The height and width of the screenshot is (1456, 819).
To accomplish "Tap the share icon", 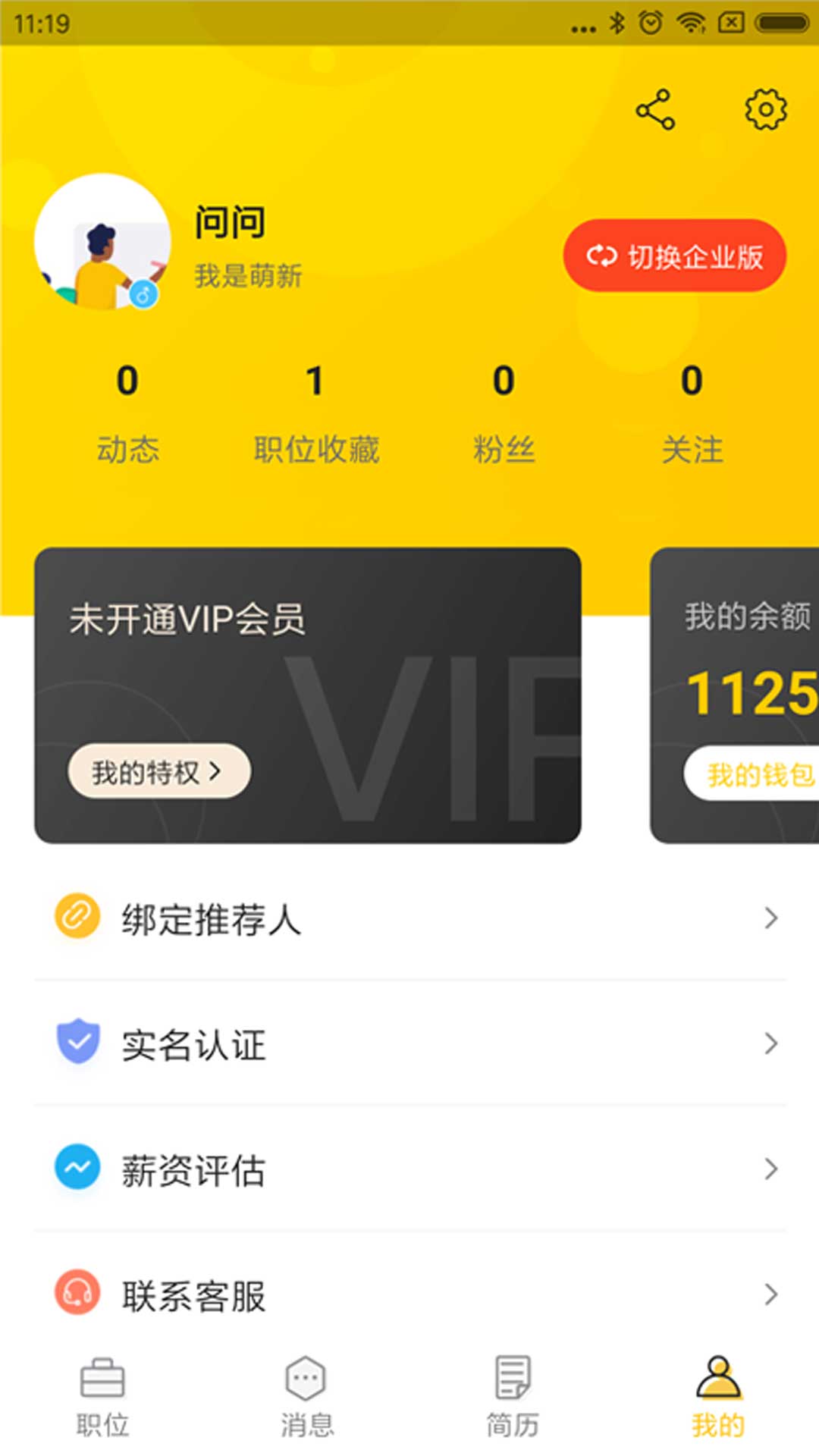I will [x=655, y=110].
